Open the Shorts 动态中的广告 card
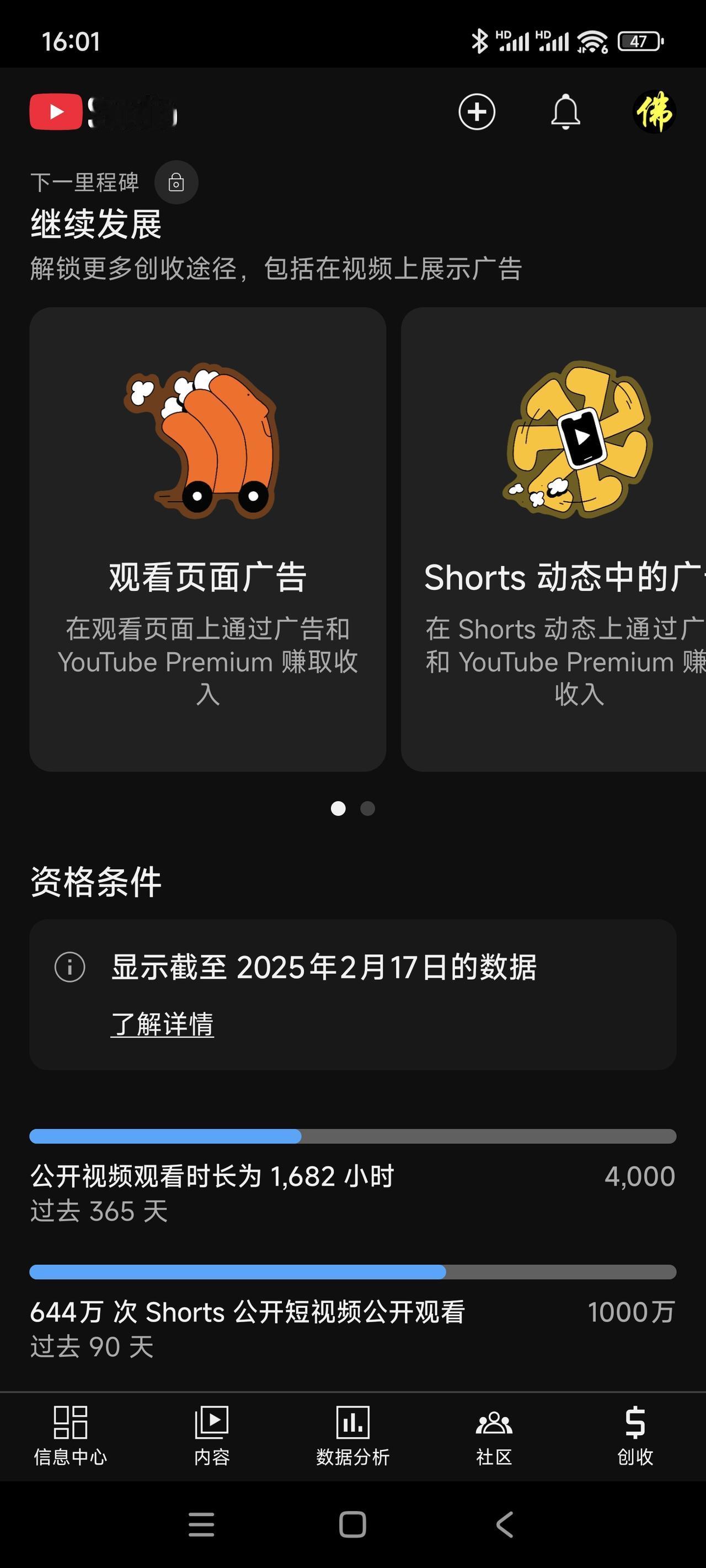Image resolution: width=706 pixels, height=1568 pixels. pos(554,539)
